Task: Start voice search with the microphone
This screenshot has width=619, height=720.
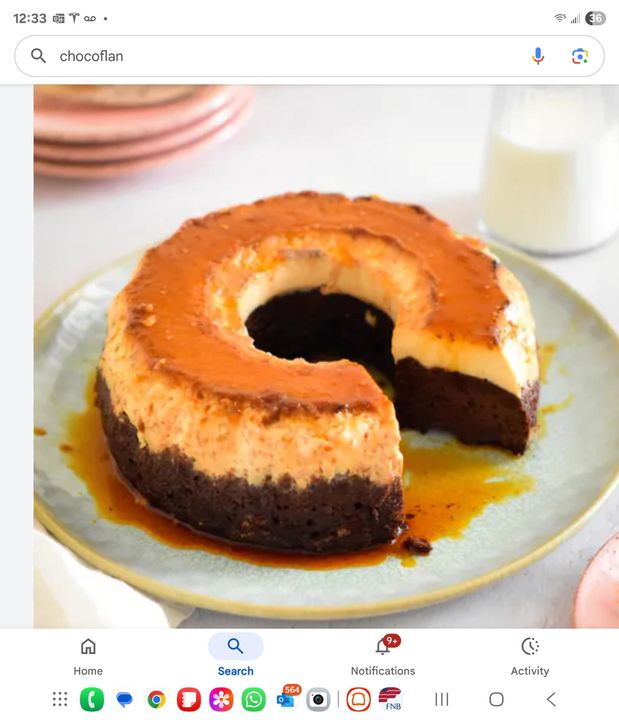Action: click(538, 56)
